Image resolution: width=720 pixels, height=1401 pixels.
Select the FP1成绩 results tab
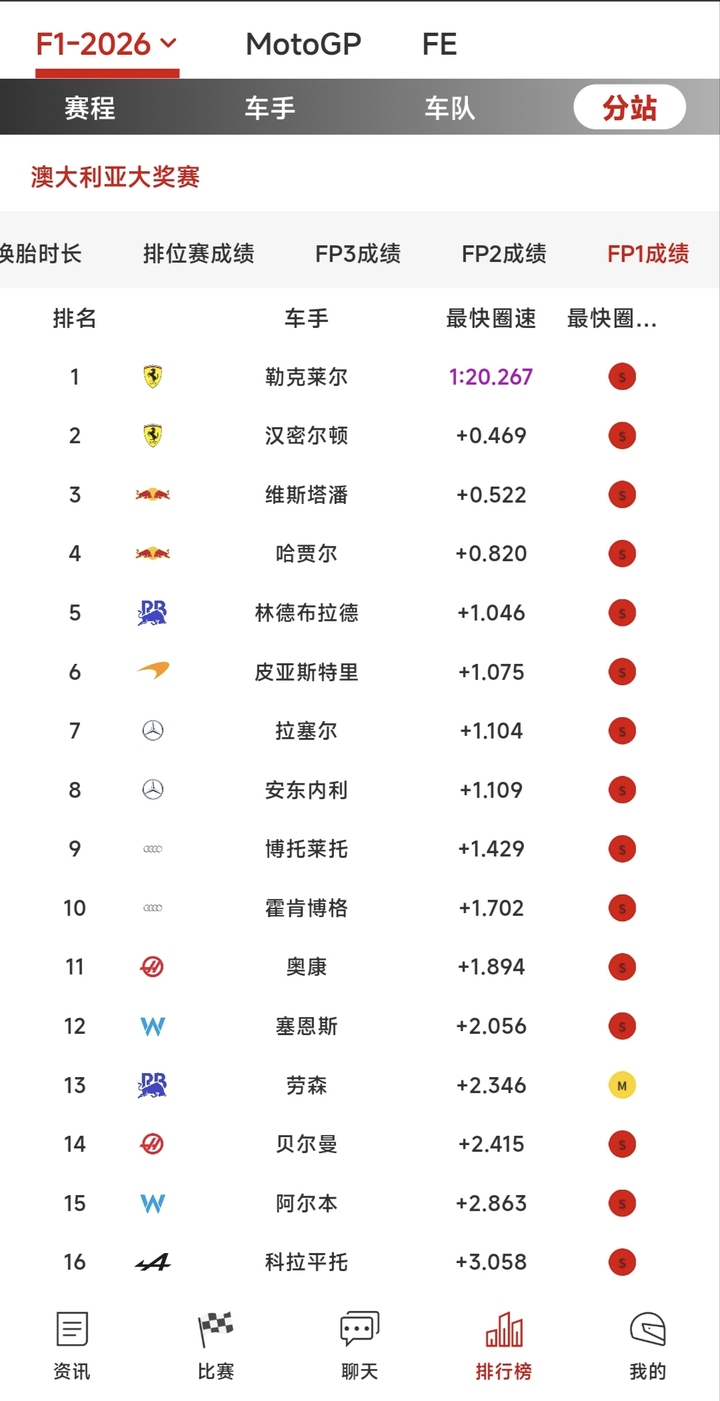648,254
